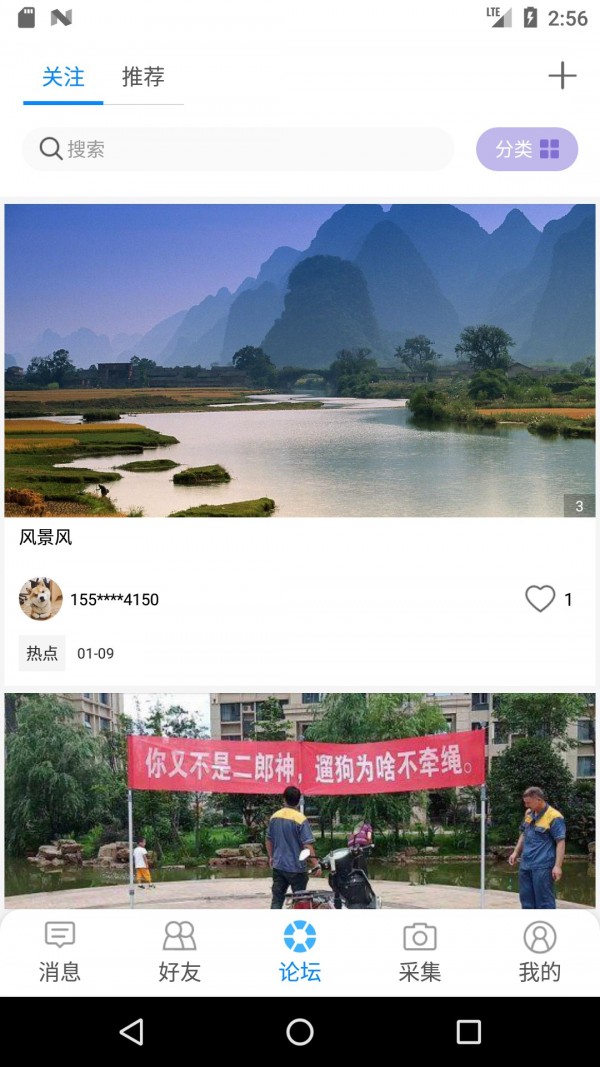Switch to the 采集 camera tab
Screen dimensions: 600x1067
coord(420,952)
